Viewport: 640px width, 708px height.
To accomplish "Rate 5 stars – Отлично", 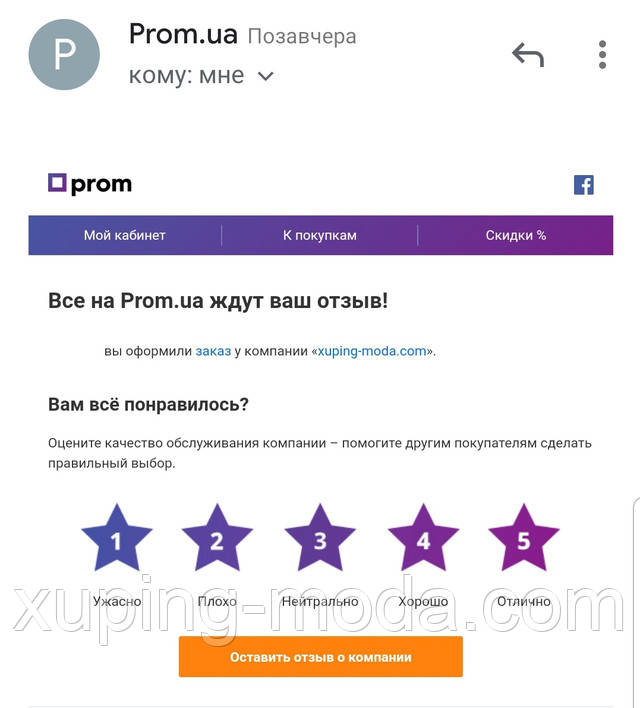I will coord(524,541).
